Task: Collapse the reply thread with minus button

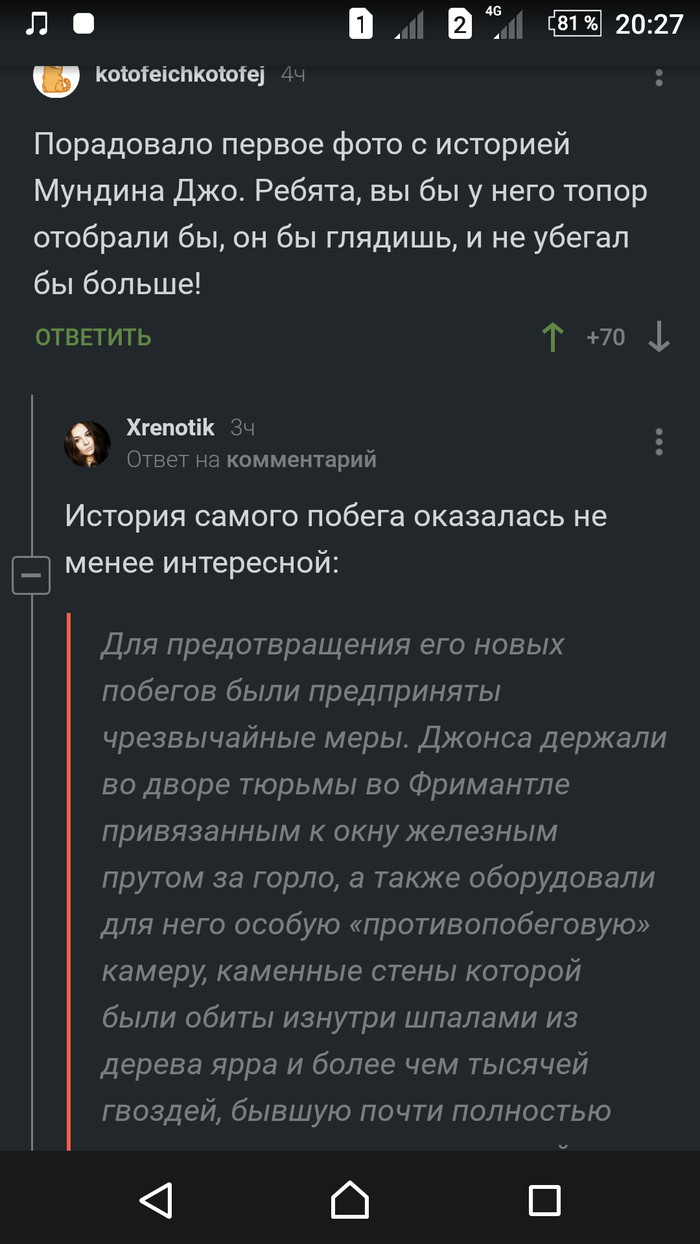Action: (x=31, y=575)
